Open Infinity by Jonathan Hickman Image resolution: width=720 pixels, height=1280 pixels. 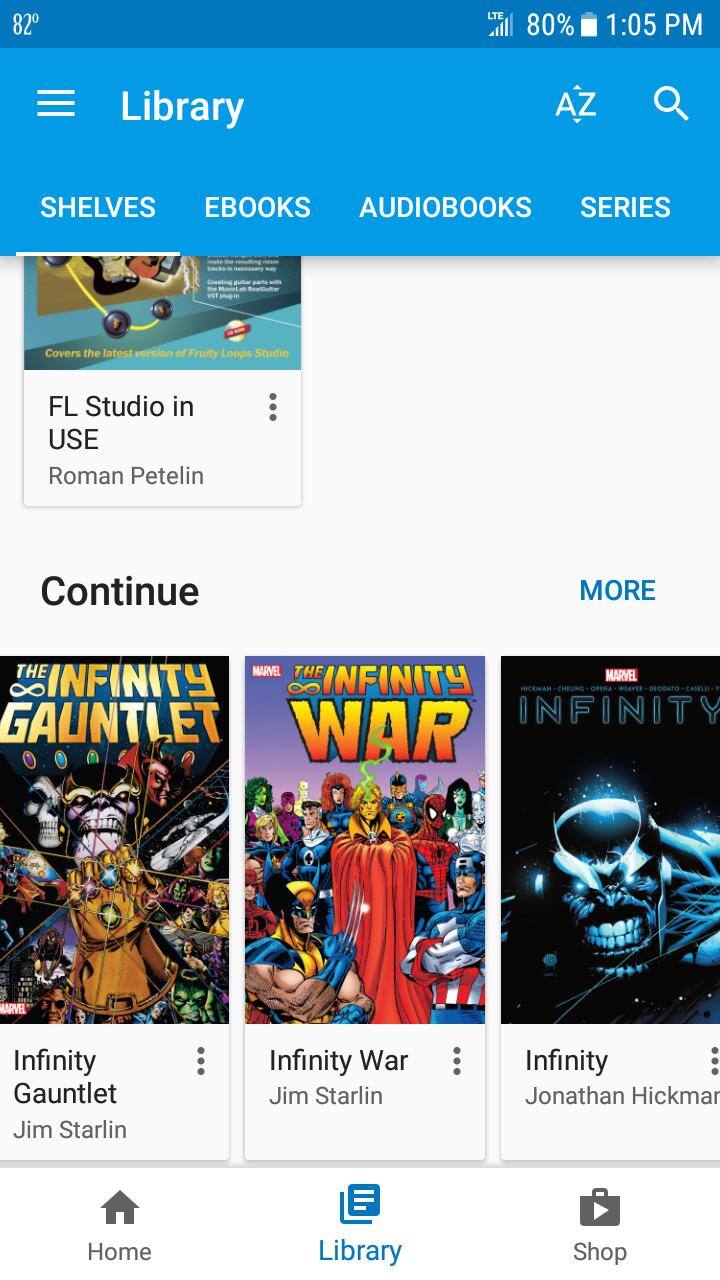(x=611, y=840)
